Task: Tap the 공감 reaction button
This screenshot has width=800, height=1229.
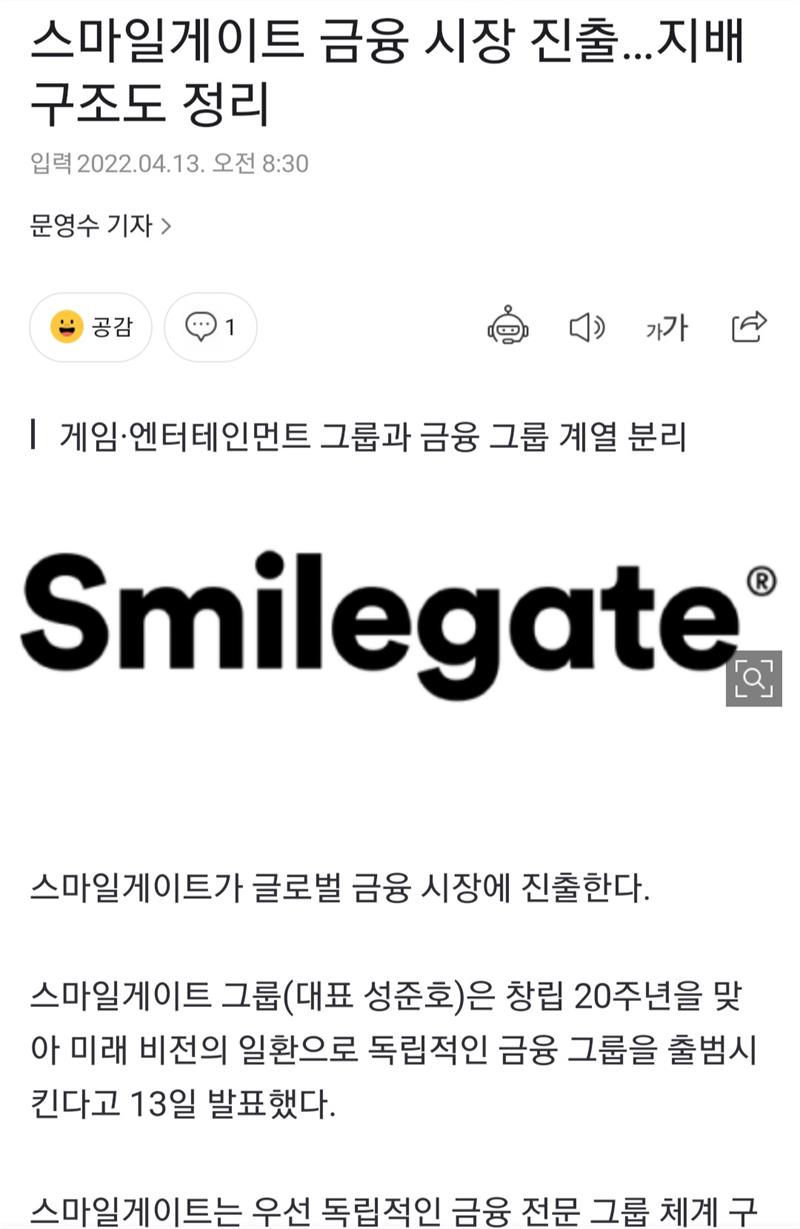Action: [x=91, y=327]
